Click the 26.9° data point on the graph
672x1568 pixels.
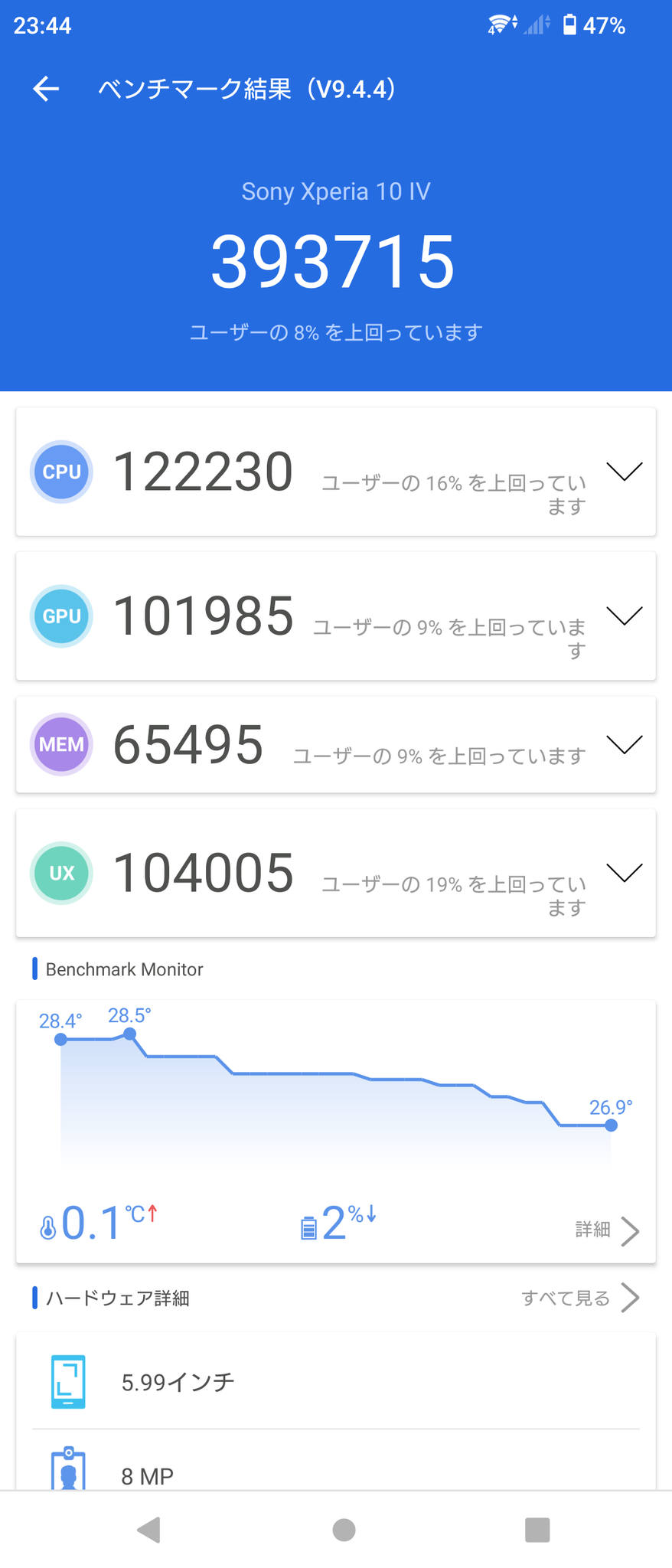(610, 1125)
